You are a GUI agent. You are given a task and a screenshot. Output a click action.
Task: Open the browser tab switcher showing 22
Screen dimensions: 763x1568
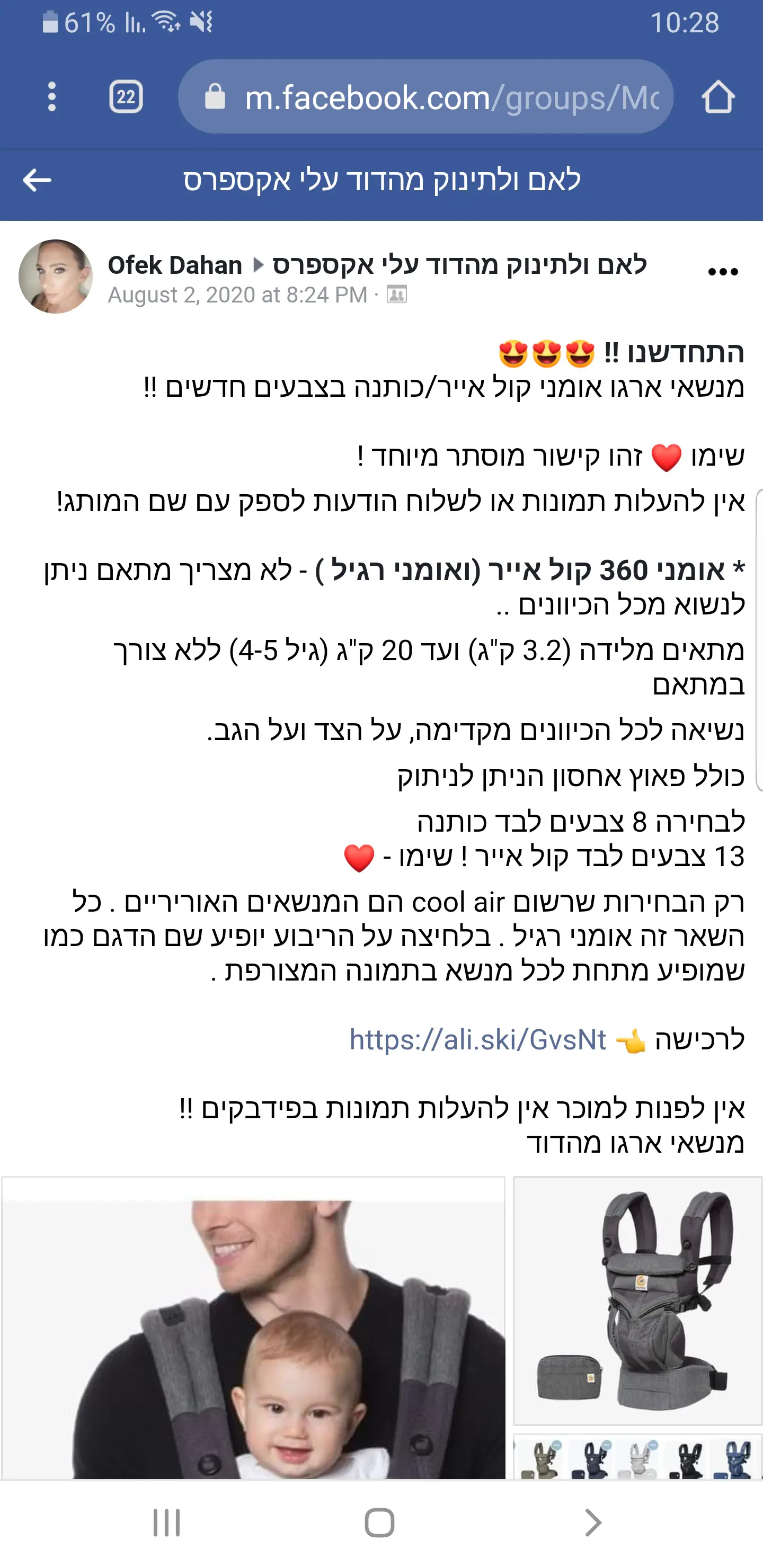tap(126, 97)
